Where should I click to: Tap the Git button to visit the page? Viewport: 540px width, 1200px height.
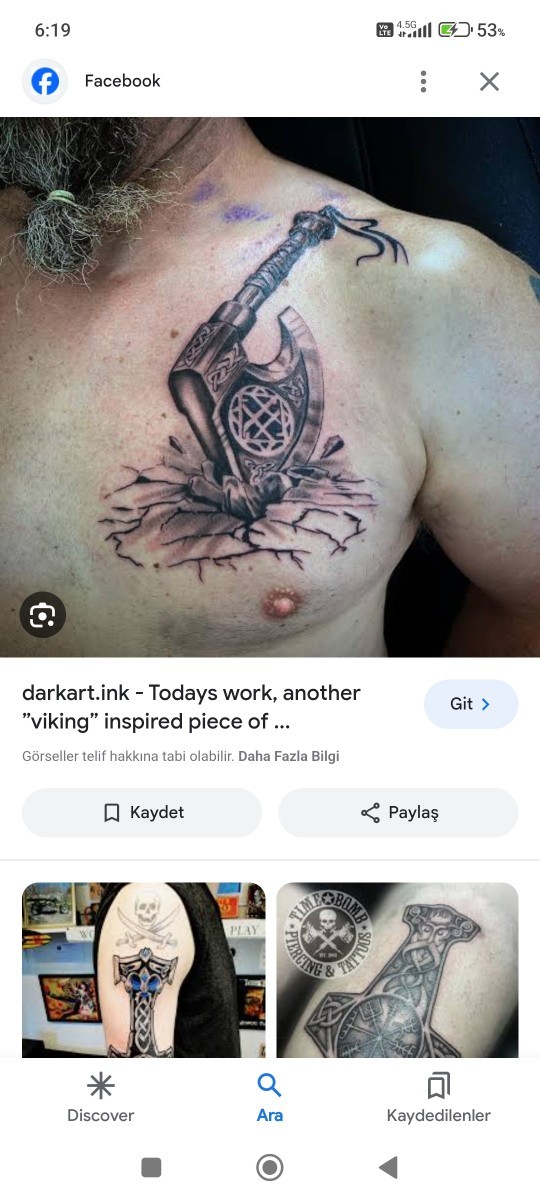(471, 704)
